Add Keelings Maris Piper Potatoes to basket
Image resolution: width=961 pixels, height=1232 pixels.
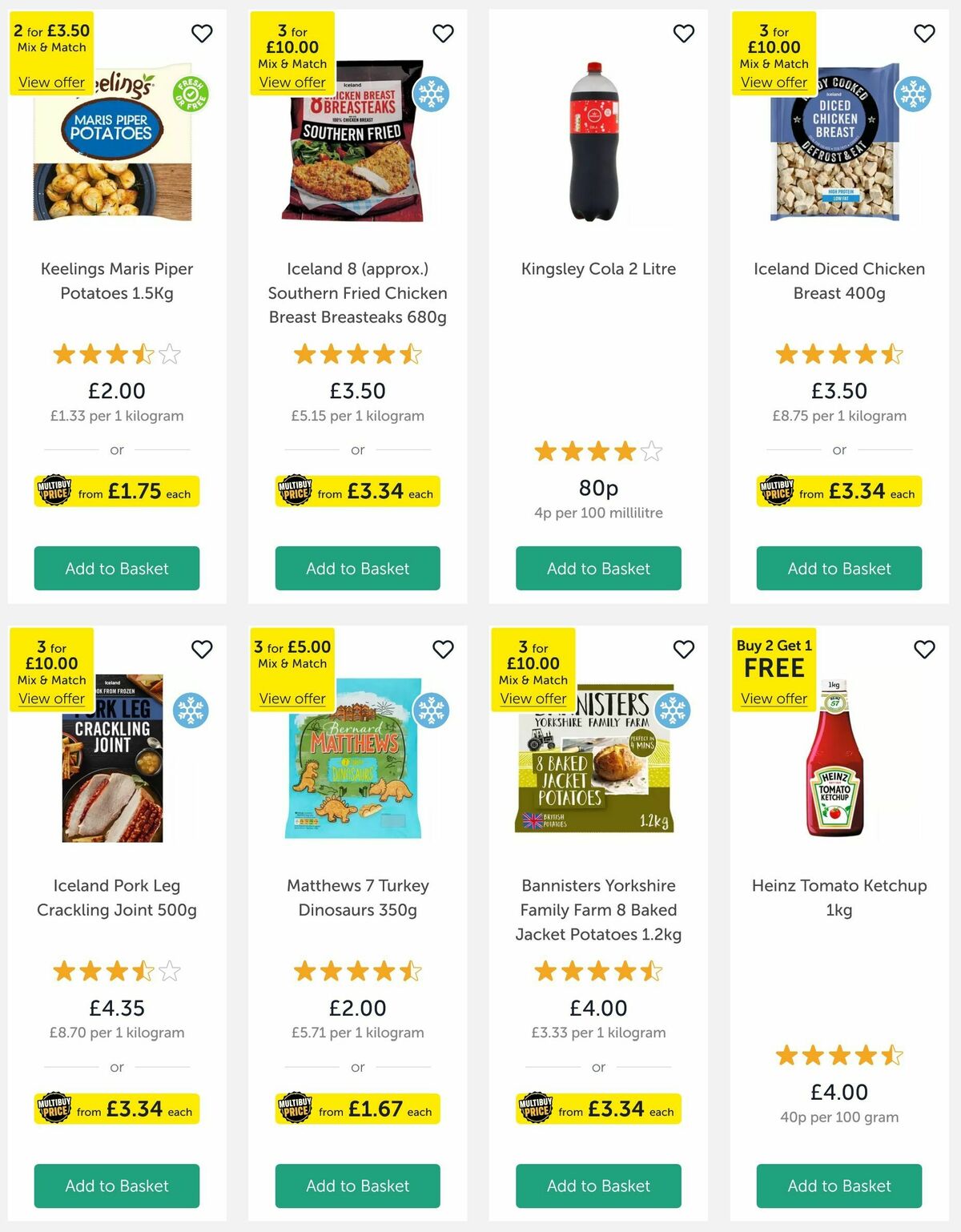[x=117, y=568]
